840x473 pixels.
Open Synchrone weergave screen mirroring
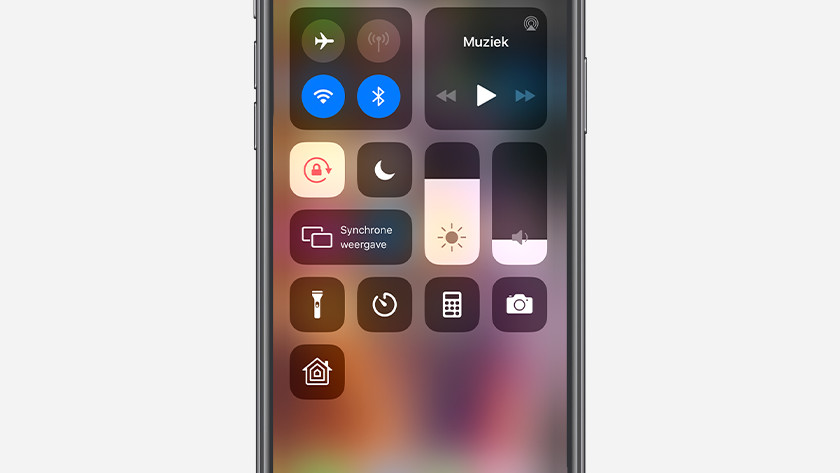point(351,237)
